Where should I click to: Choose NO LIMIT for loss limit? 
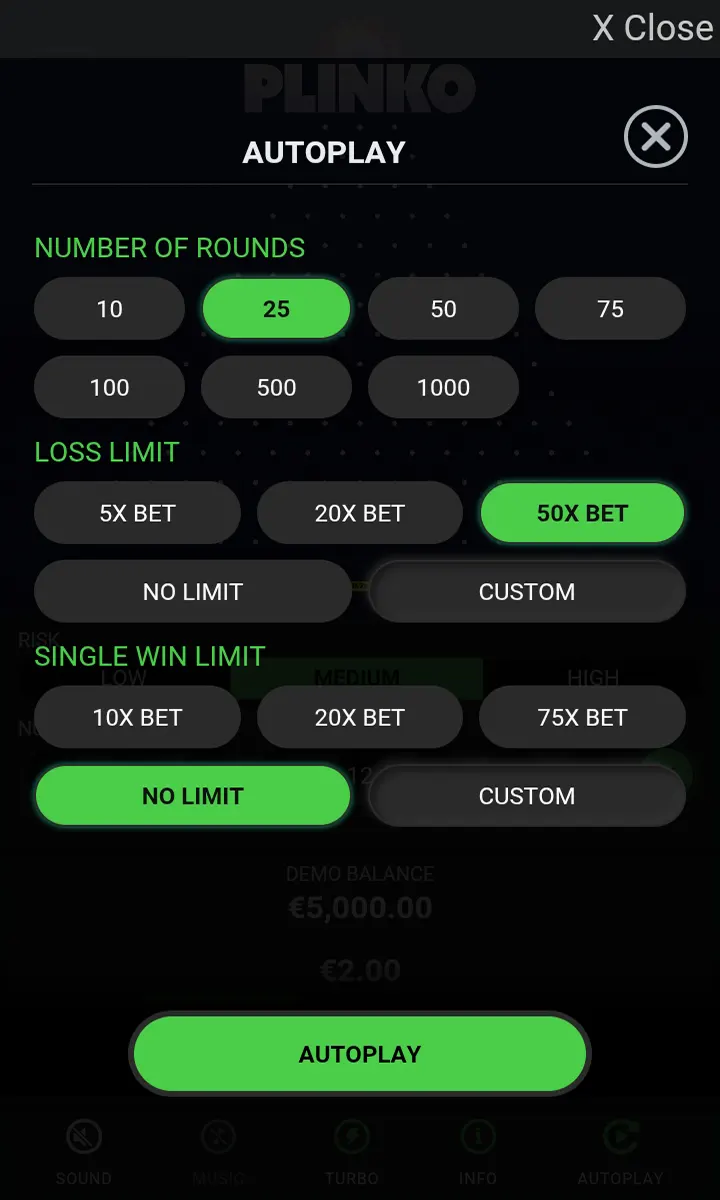[192, 591]
